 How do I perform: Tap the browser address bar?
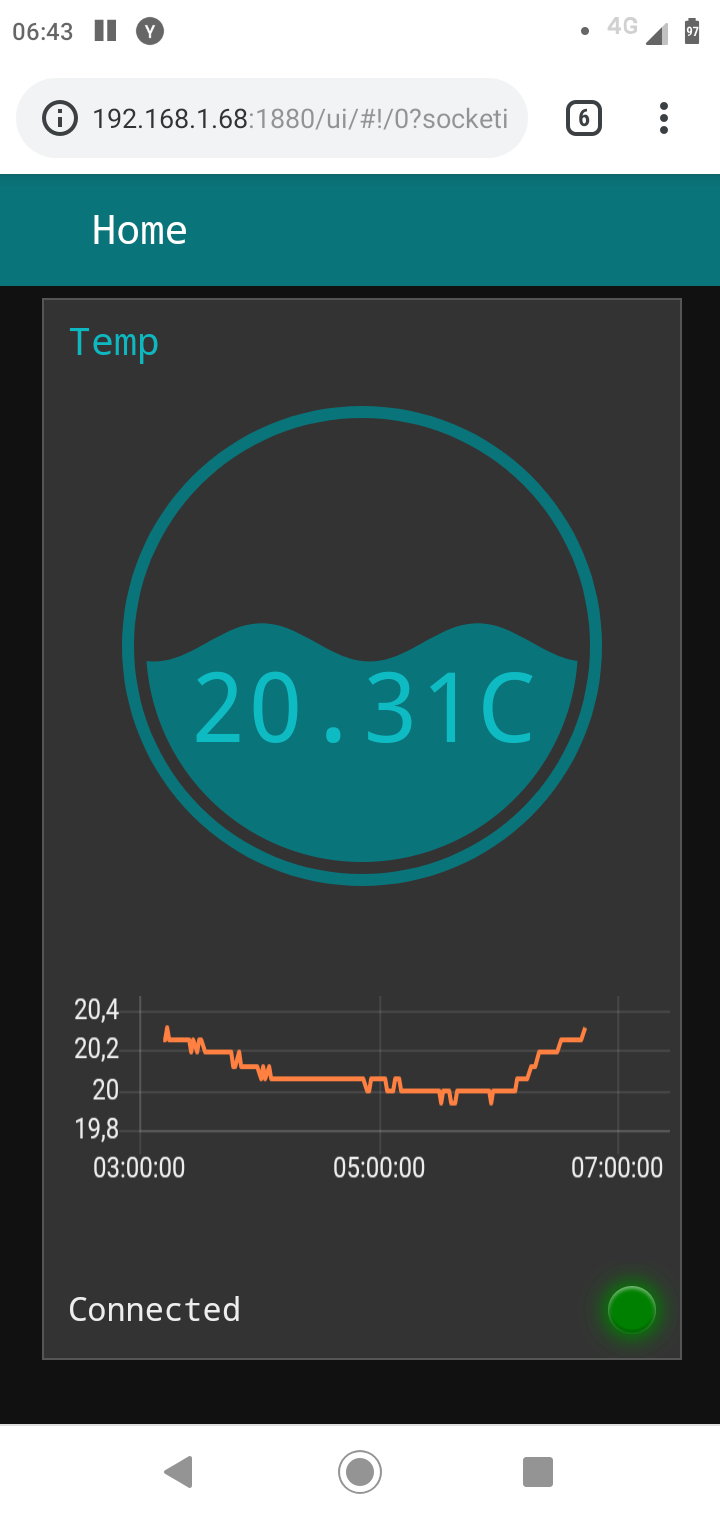(x=300, y=119)
